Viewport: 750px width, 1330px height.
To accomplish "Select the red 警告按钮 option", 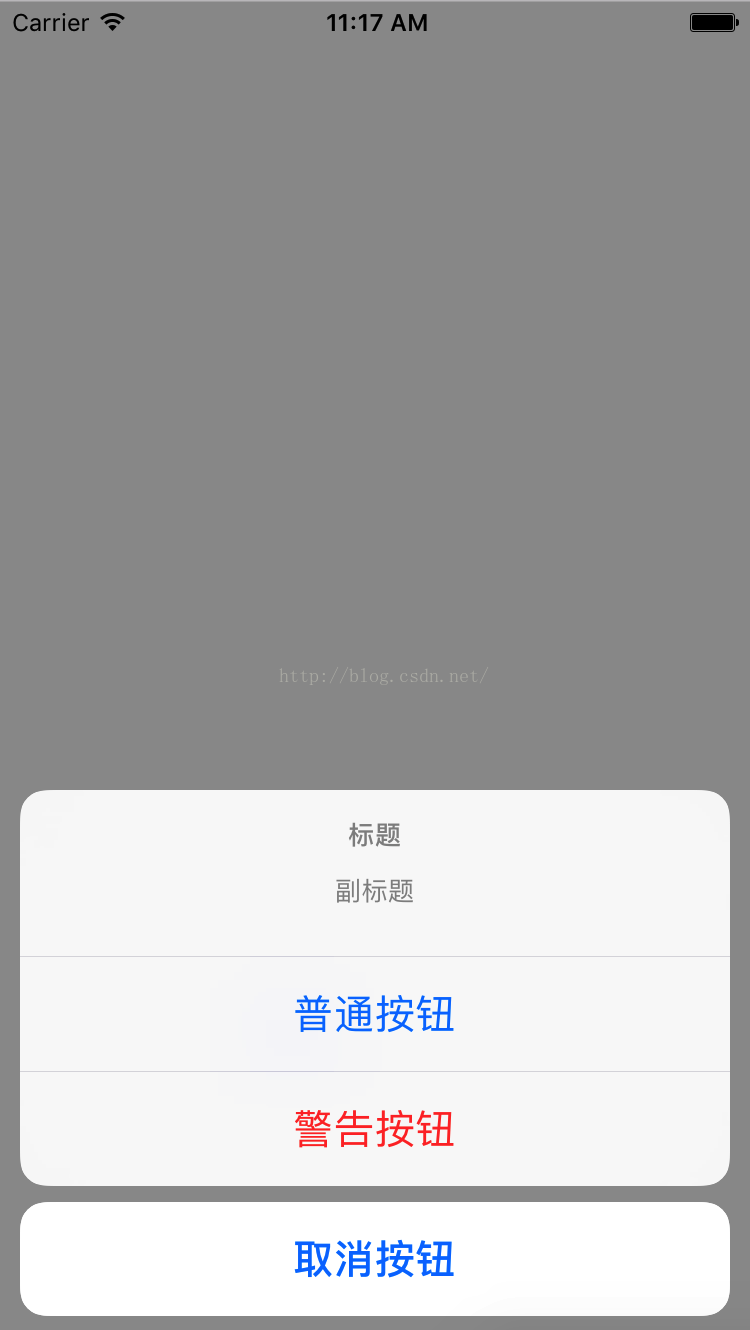I will pos(375,1129).
